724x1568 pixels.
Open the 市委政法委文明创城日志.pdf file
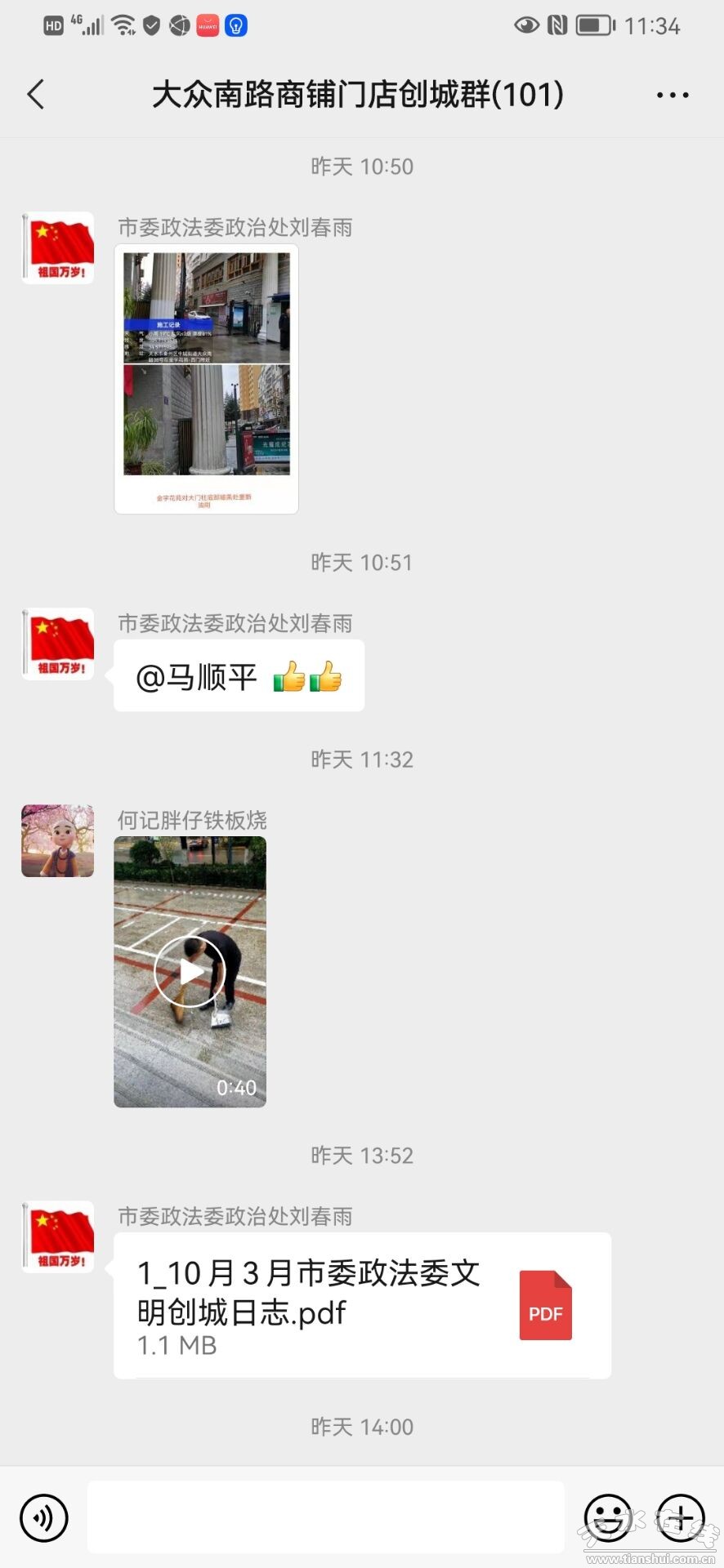tap(362, 1305)
